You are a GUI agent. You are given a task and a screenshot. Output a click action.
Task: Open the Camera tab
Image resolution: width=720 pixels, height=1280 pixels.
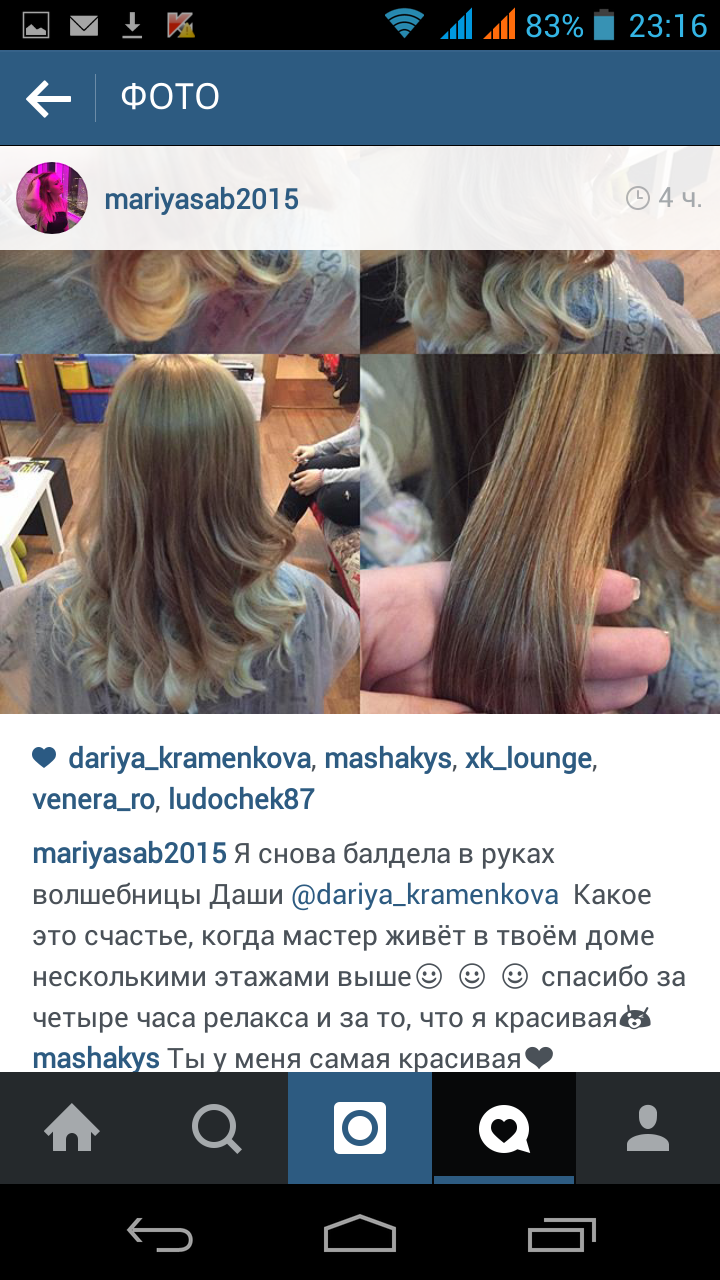360,1129
